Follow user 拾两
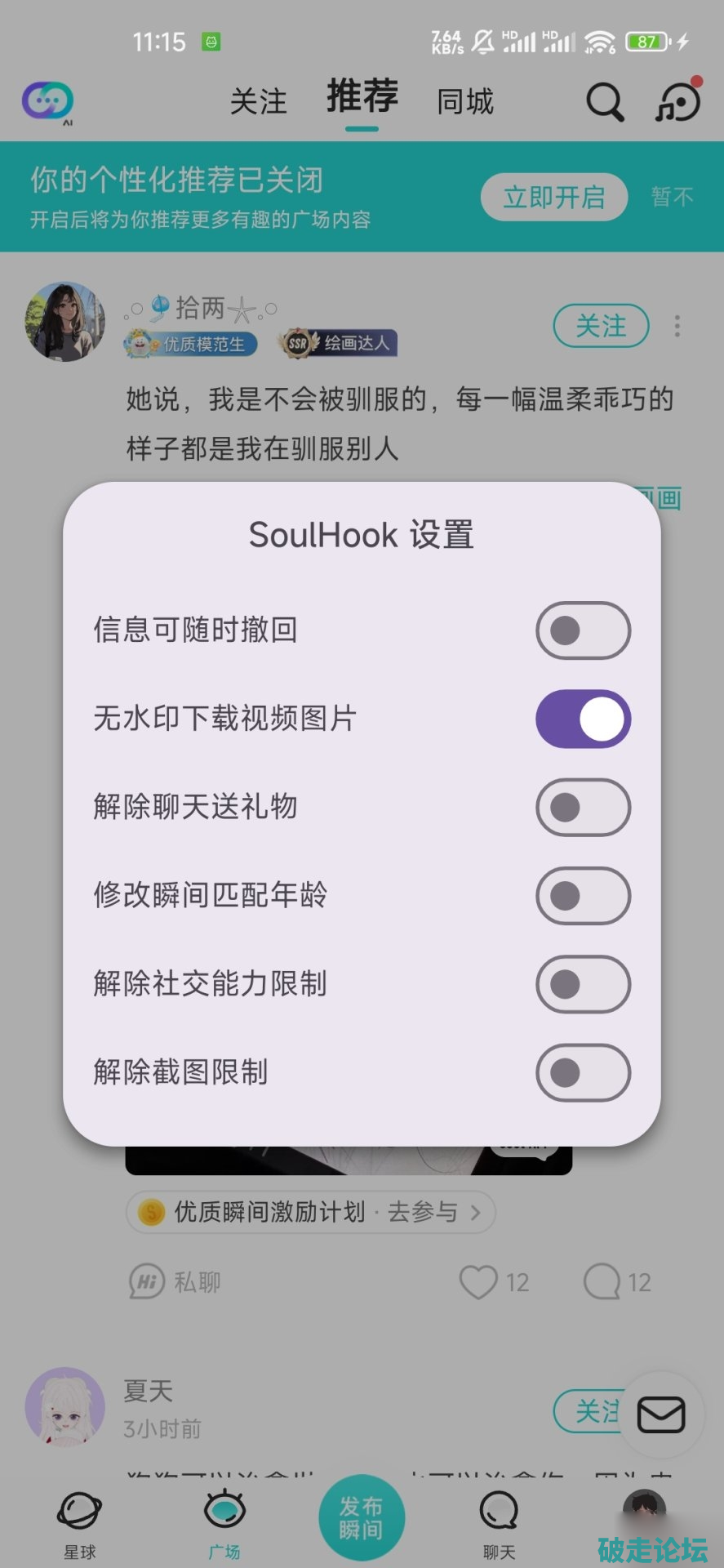This screenshot has height=1568, width=724. point(601,326)
